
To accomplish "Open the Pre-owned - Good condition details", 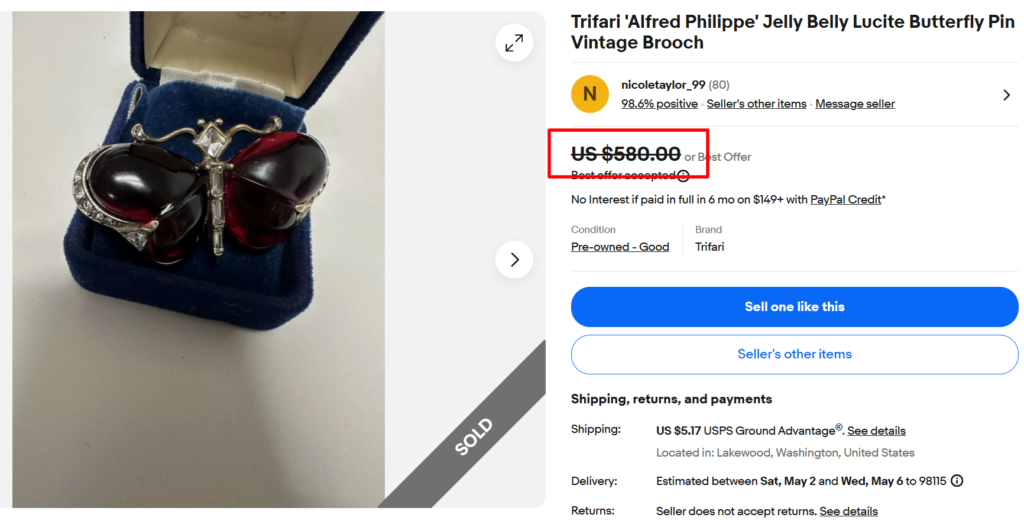I will [620, 247].
